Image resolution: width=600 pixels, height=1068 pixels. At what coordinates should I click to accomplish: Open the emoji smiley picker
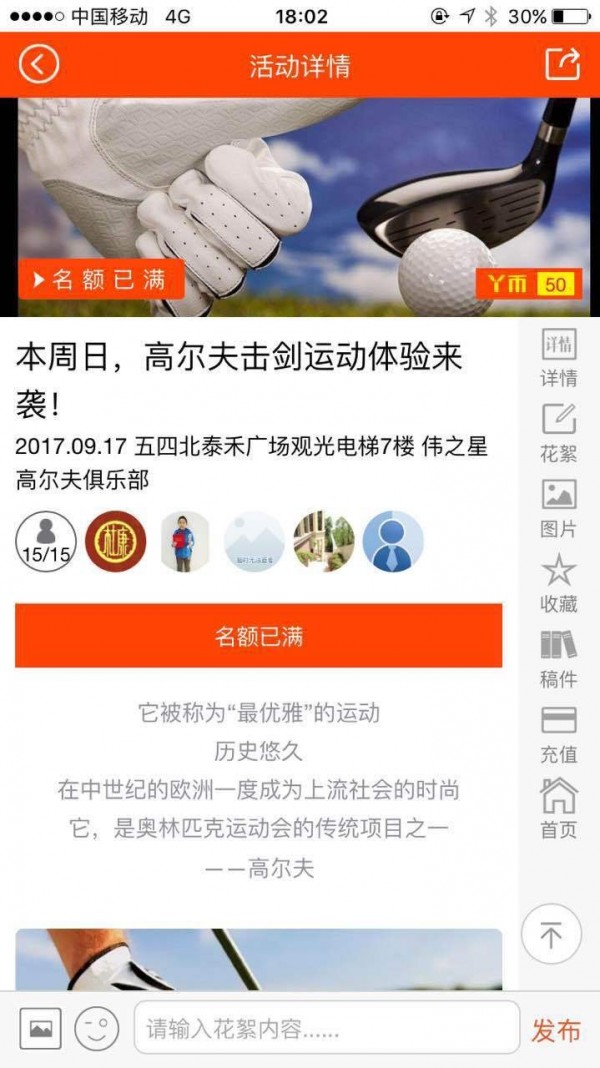97,1028
